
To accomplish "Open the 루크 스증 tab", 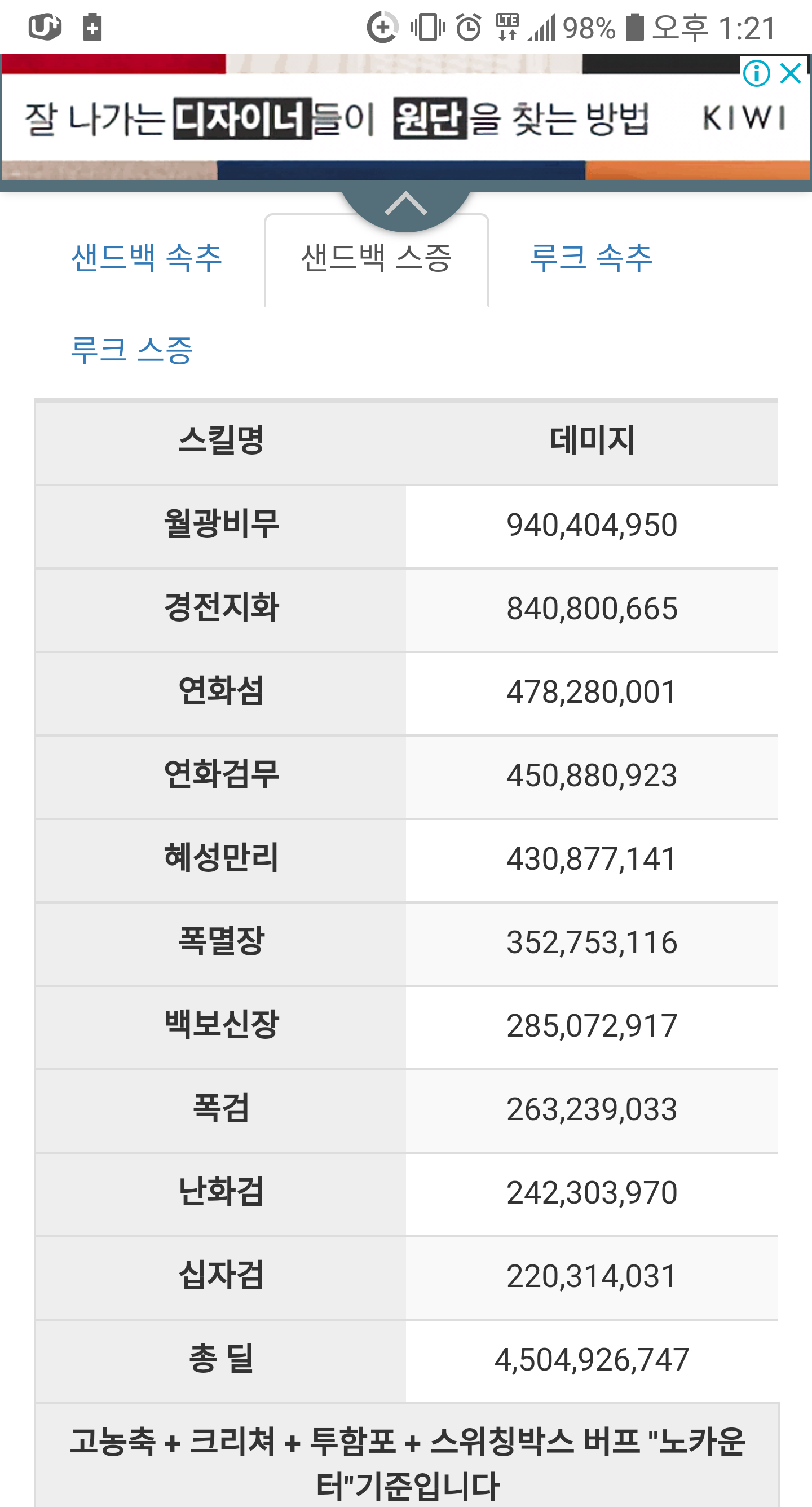I will coord(131,350).
